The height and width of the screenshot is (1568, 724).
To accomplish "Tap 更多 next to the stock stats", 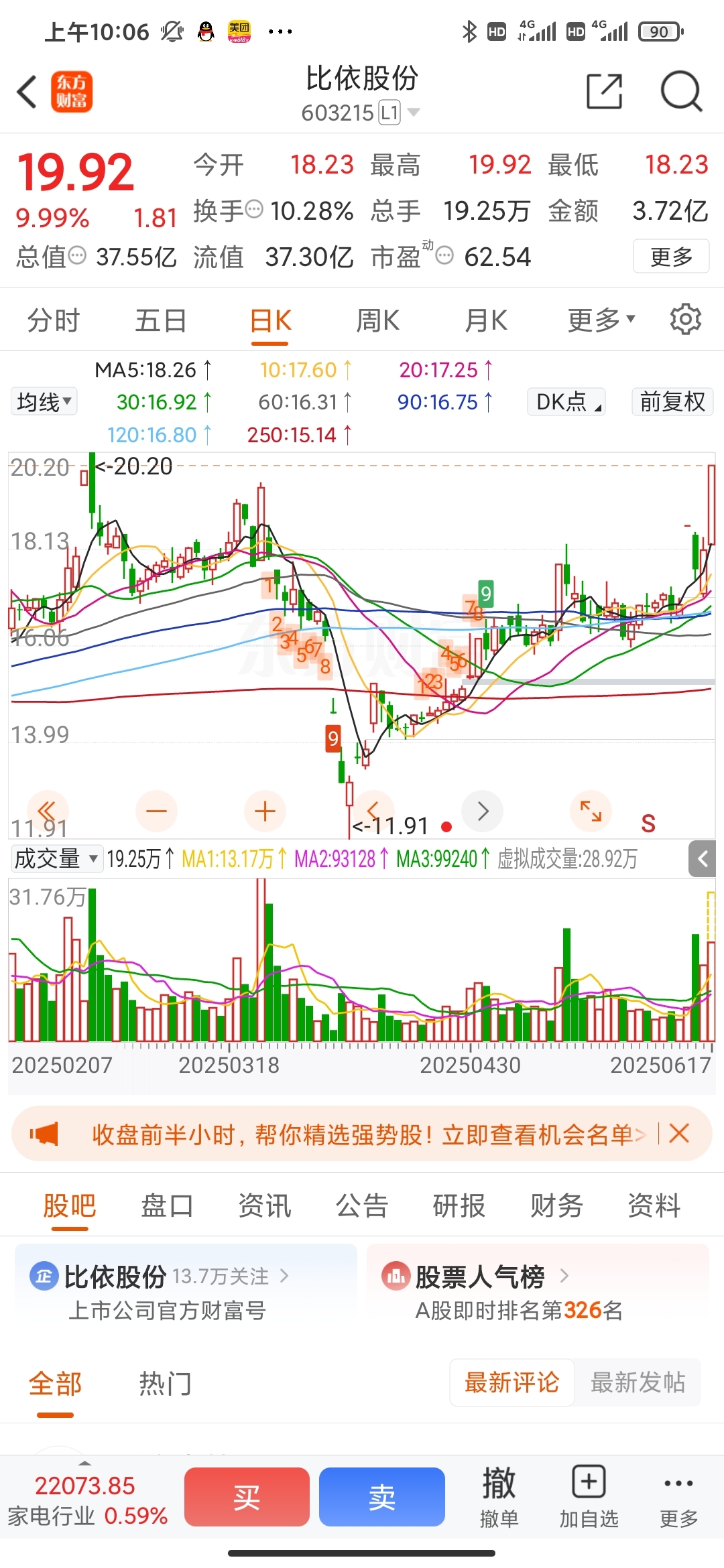I will 671,256.
